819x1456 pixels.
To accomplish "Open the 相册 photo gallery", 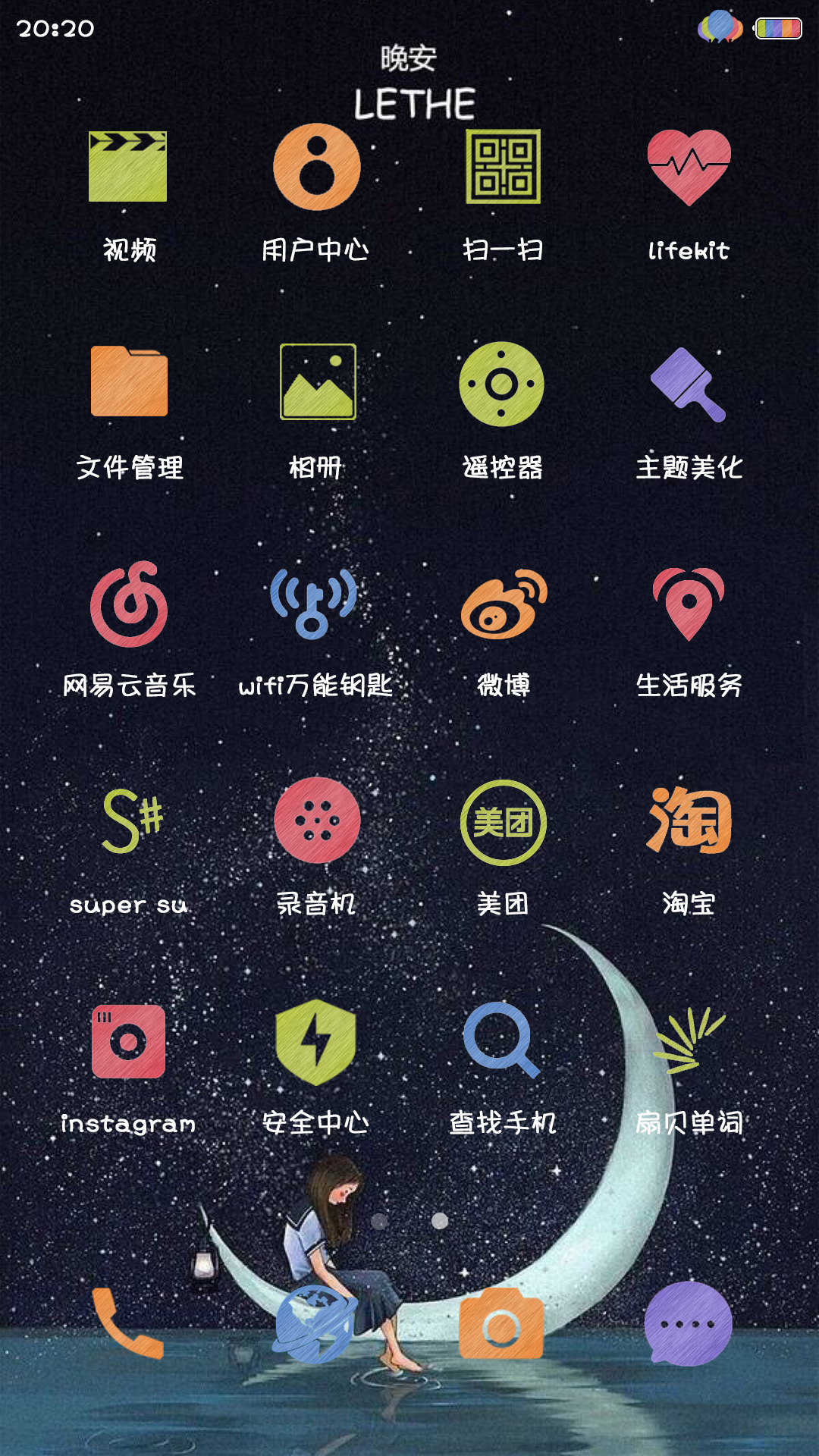I will pyautogui.click(x=317, y=381).
